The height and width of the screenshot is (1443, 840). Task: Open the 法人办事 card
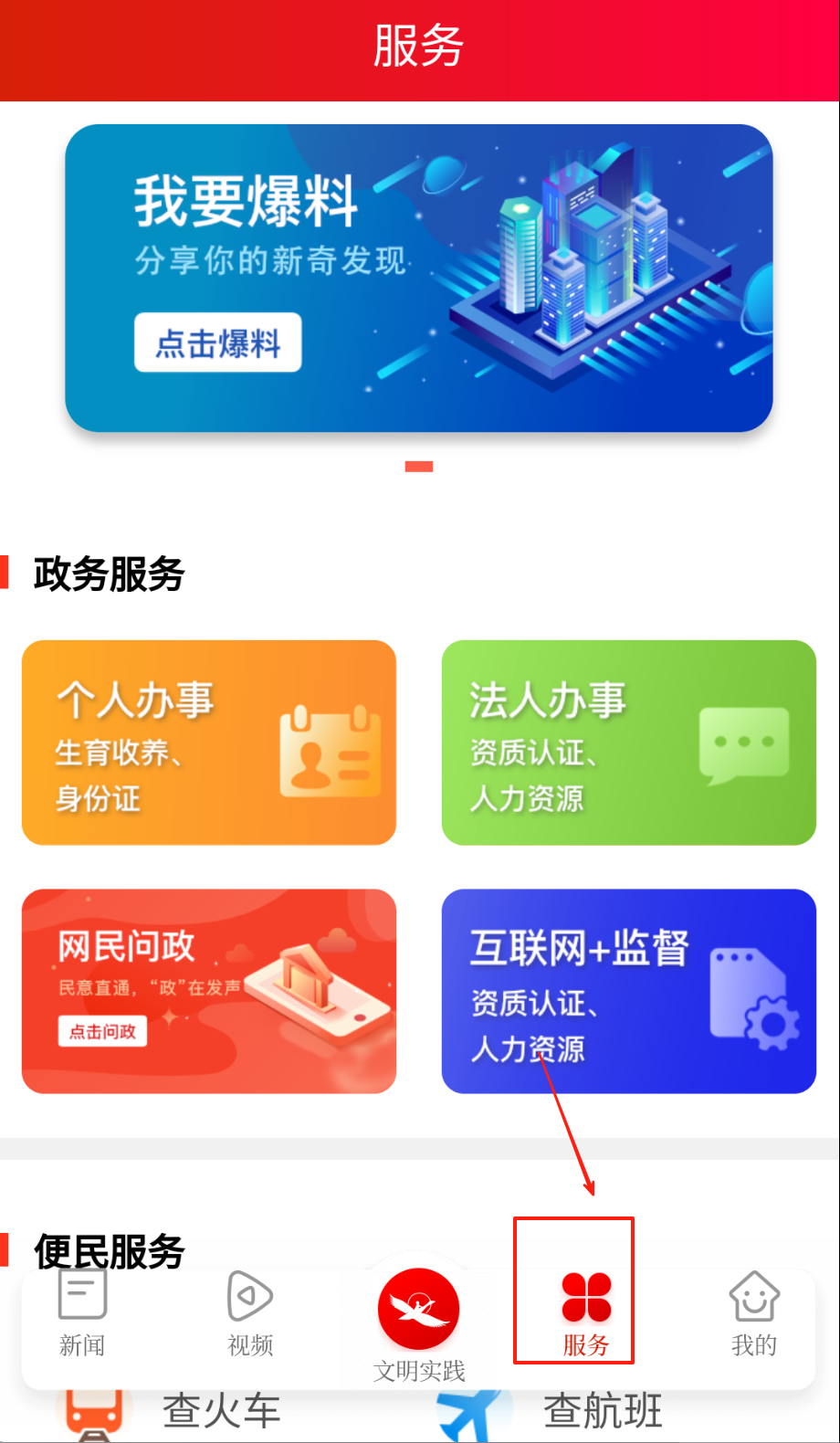point(628,743)
